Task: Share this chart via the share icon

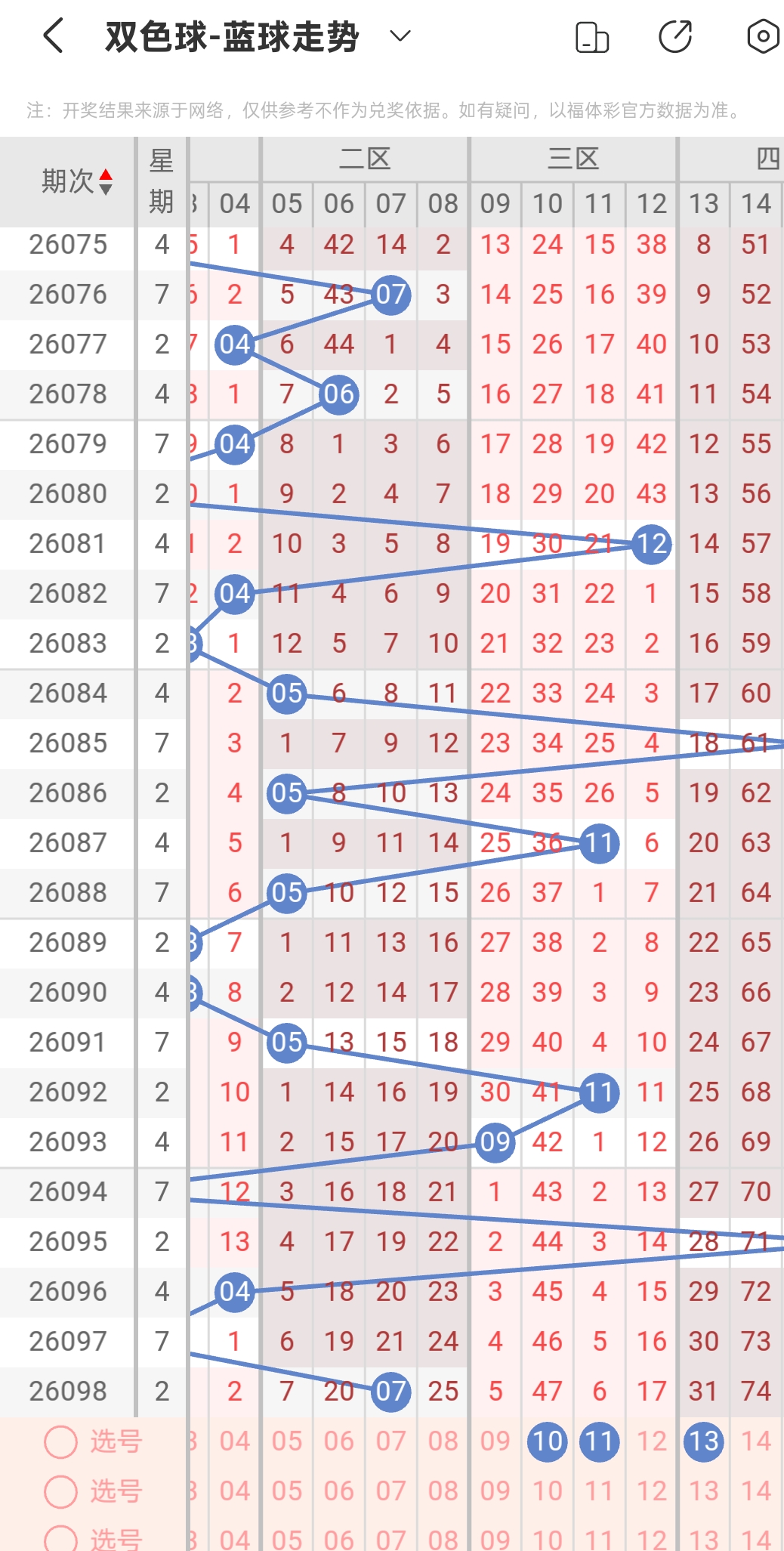Action: [675, 37]
